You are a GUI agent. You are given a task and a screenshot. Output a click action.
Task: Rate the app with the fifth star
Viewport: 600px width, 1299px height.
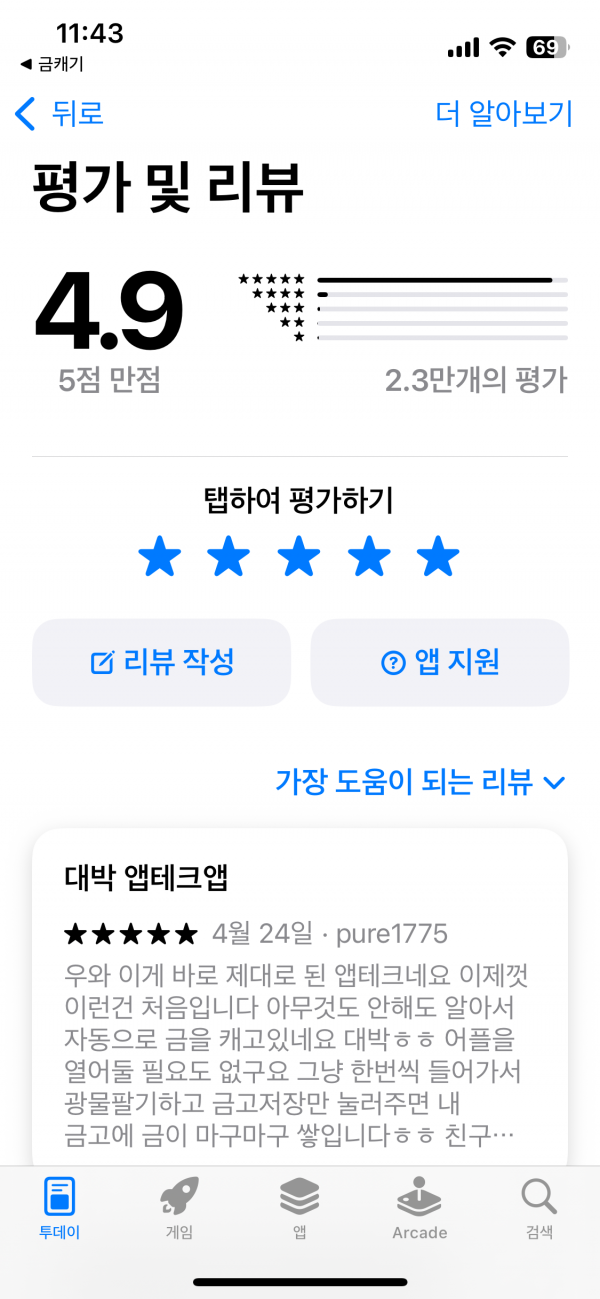tap(438, 557)
